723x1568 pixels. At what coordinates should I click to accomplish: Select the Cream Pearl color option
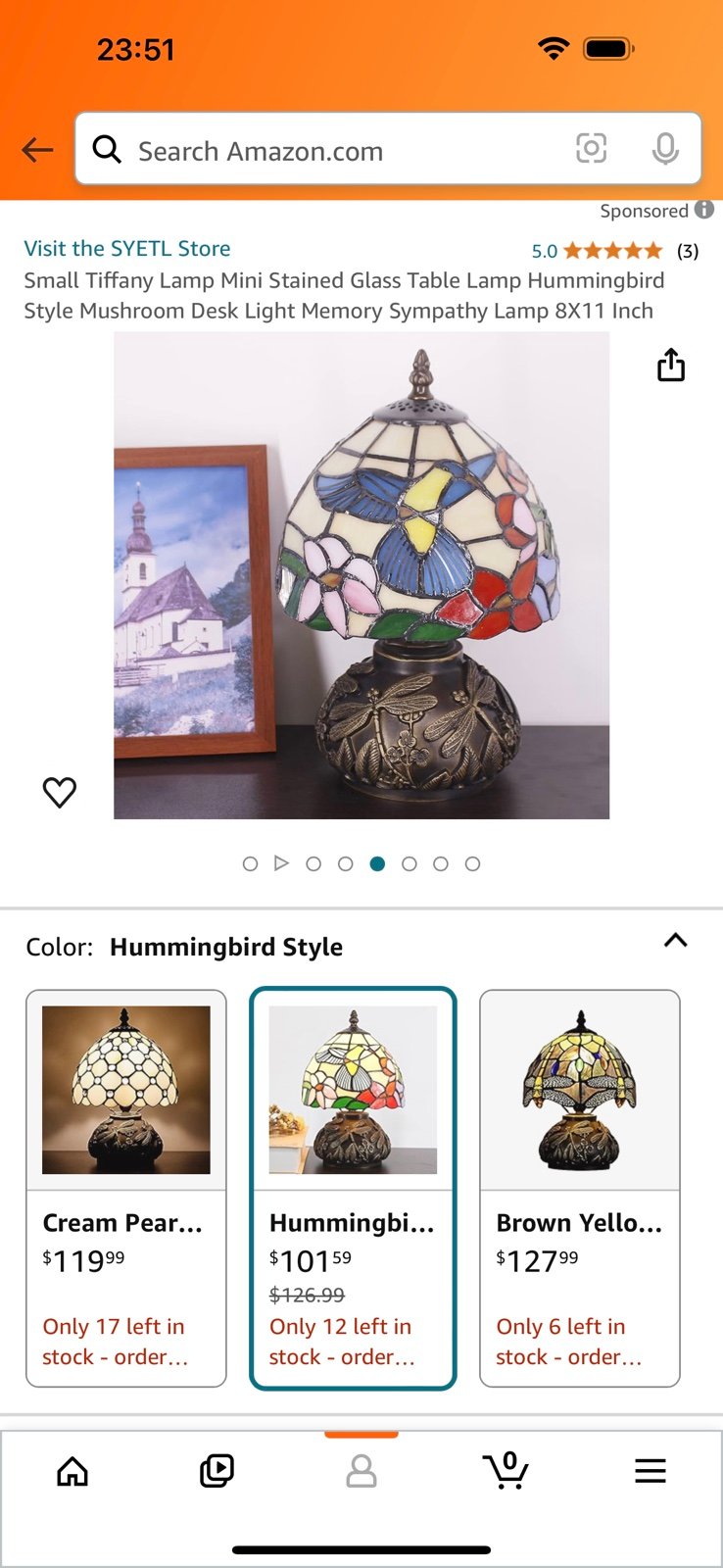point(126,1188)
